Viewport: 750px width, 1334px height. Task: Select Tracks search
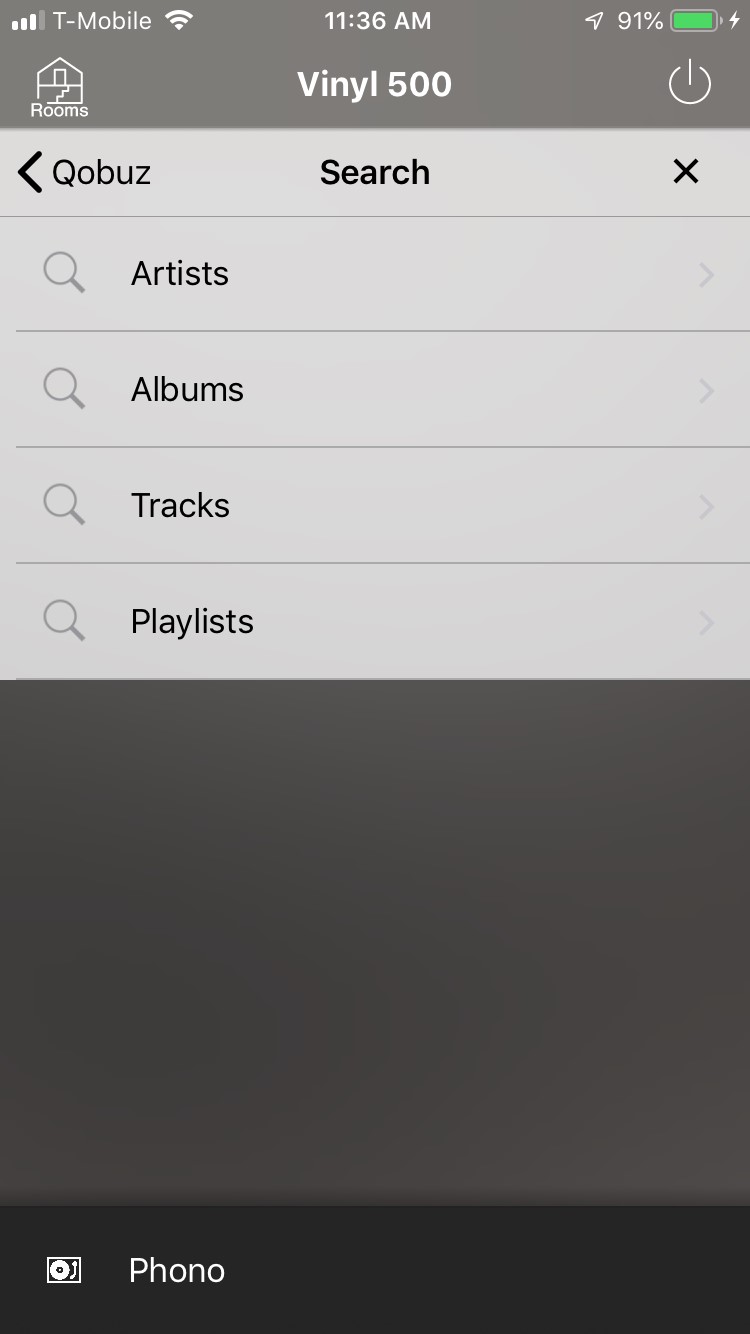(375, 506)
